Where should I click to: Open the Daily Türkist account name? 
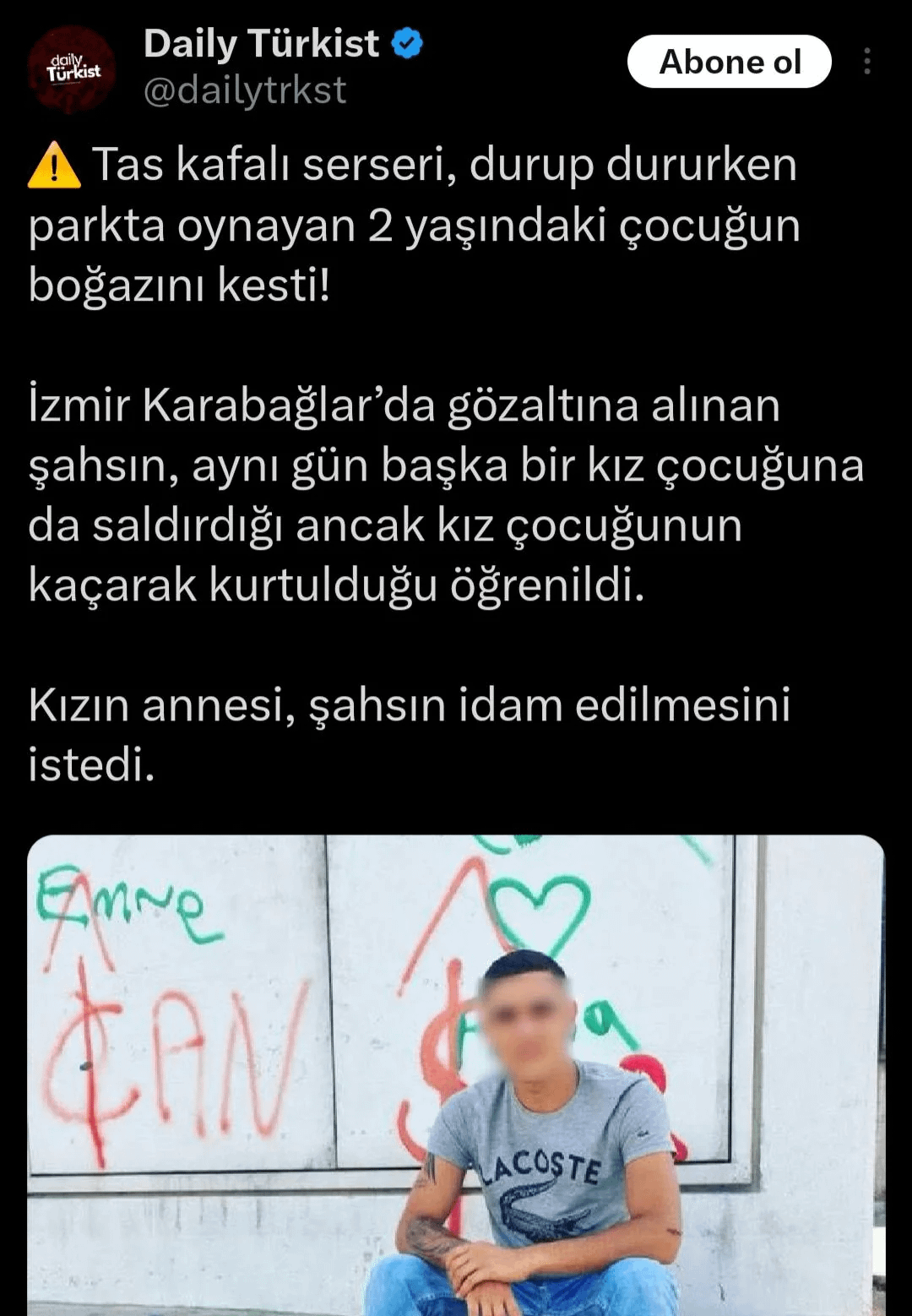pyautogui.click(x=261, y=44)
